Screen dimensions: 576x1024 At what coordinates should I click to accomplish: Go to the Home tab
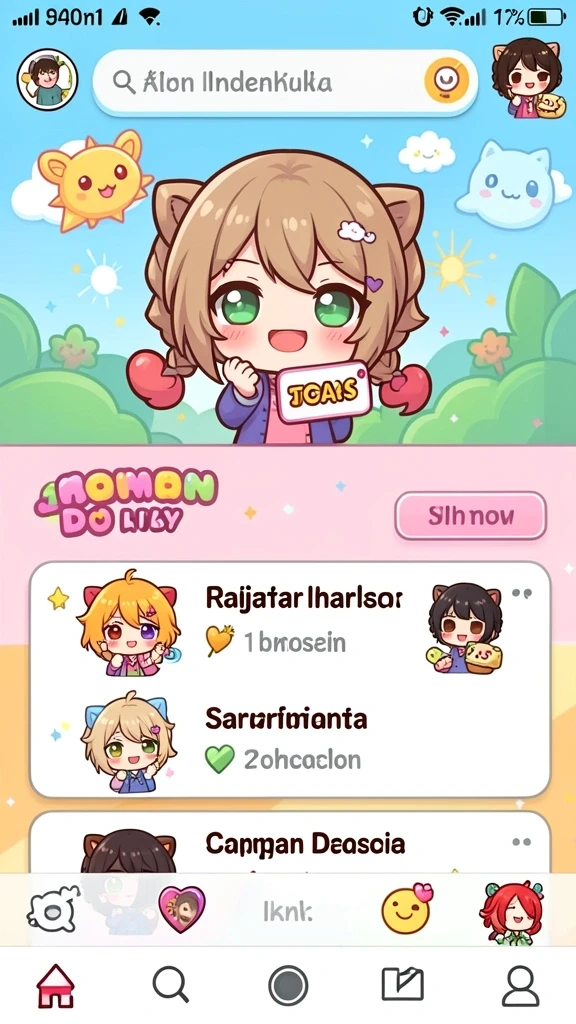tap(56, 986)
